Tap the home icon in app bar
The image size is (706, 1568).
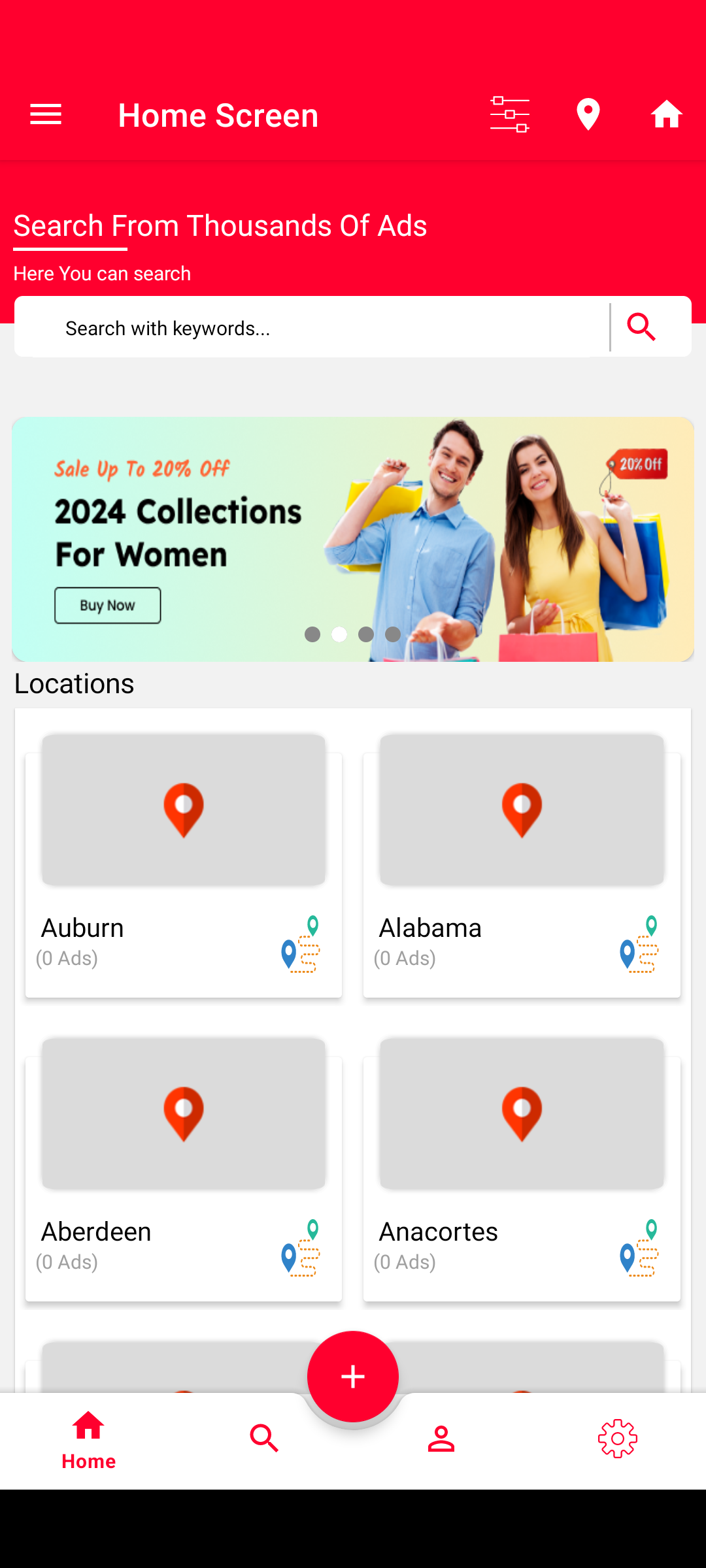667,115
